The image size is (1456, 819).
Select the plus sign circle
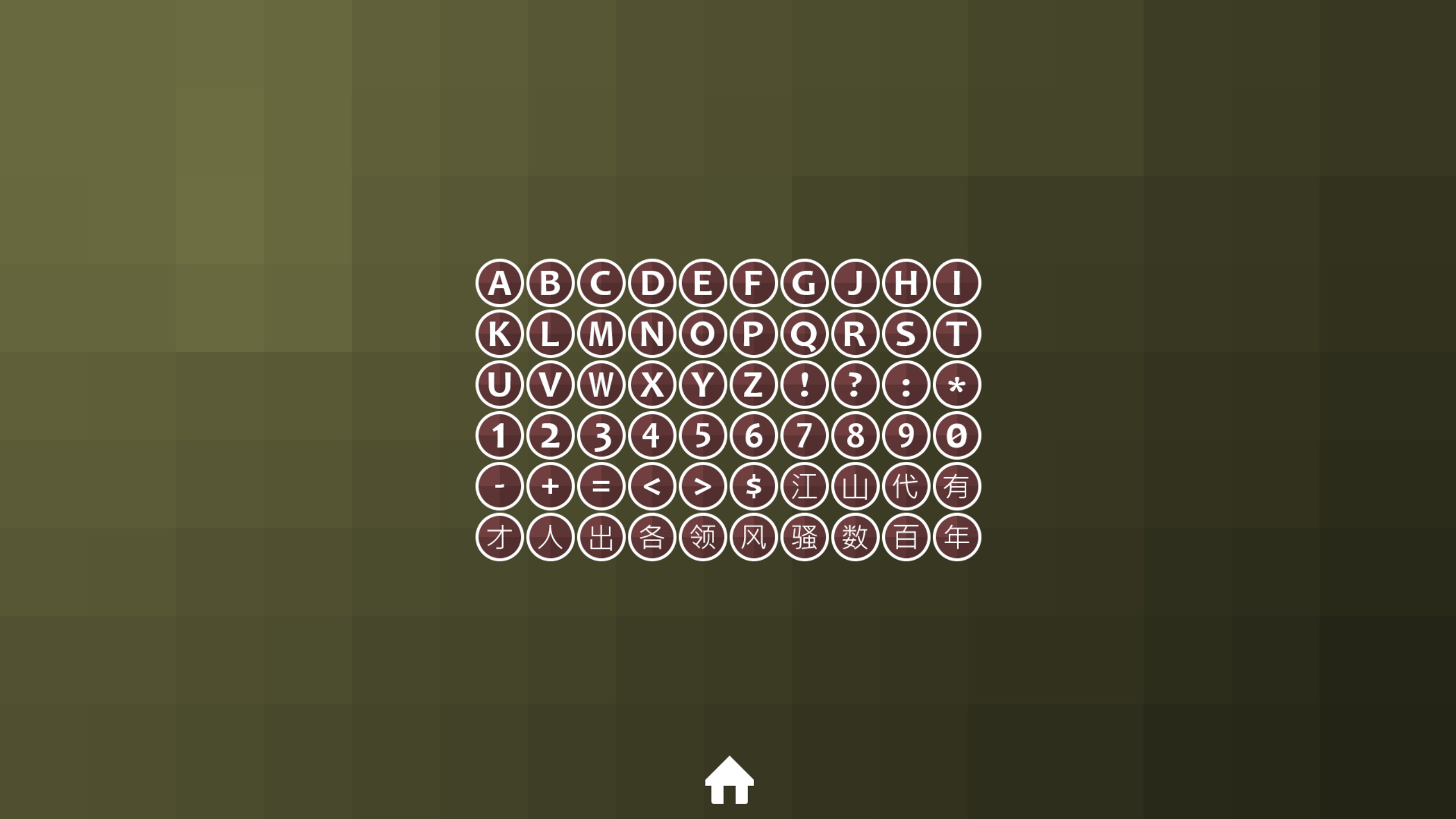550,486
